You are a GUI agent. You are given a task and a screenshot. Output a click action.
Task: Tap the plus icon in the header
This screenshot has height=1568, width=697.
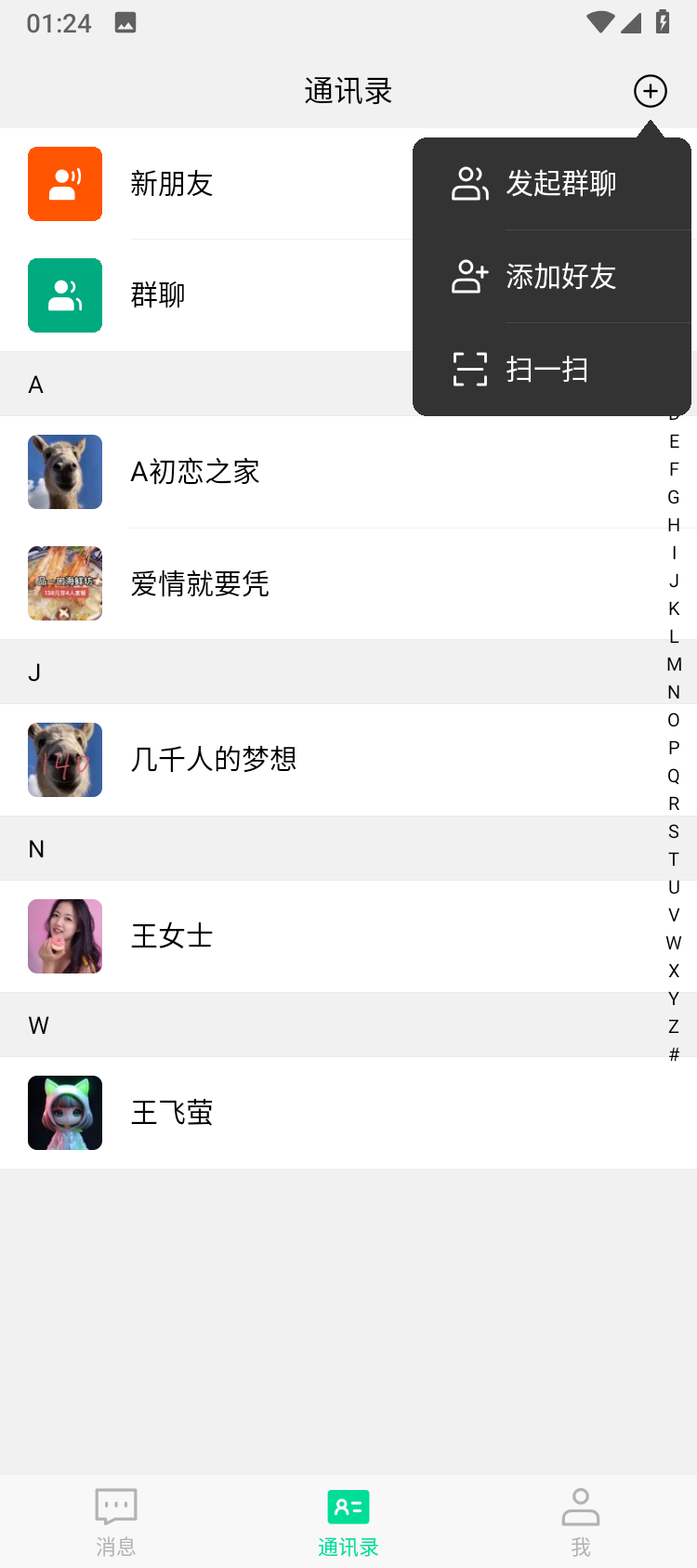pyautogui.click(x=650, y=91)
